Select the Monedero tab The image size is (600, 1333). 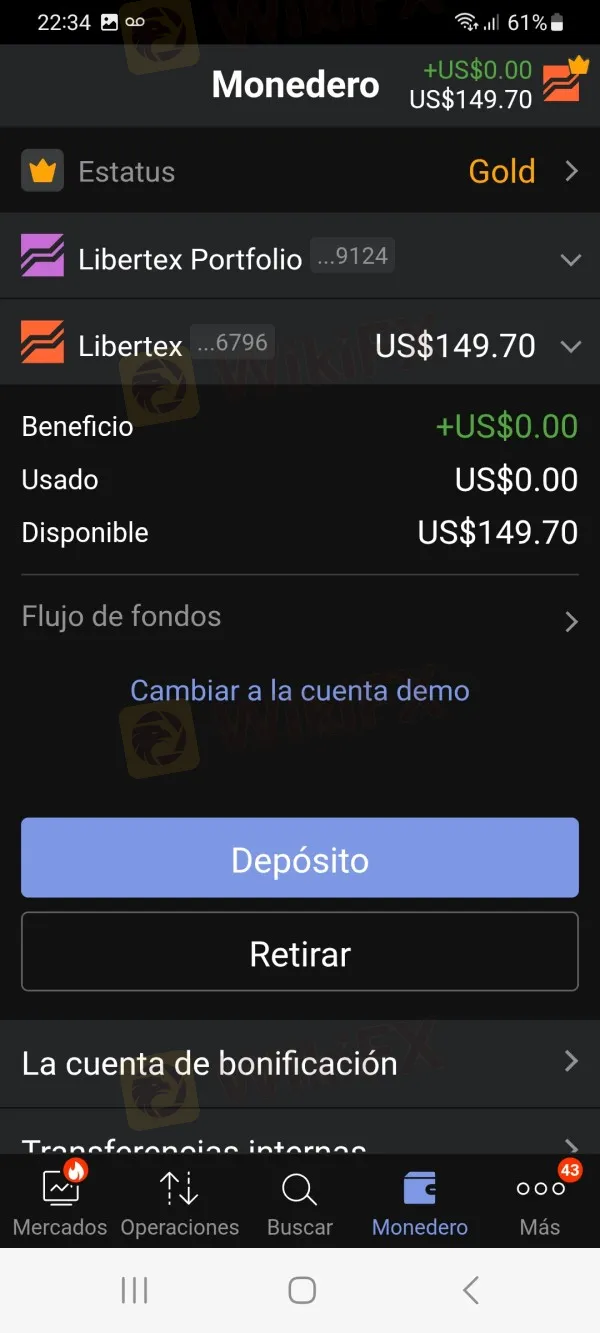tap(420, 1201)
